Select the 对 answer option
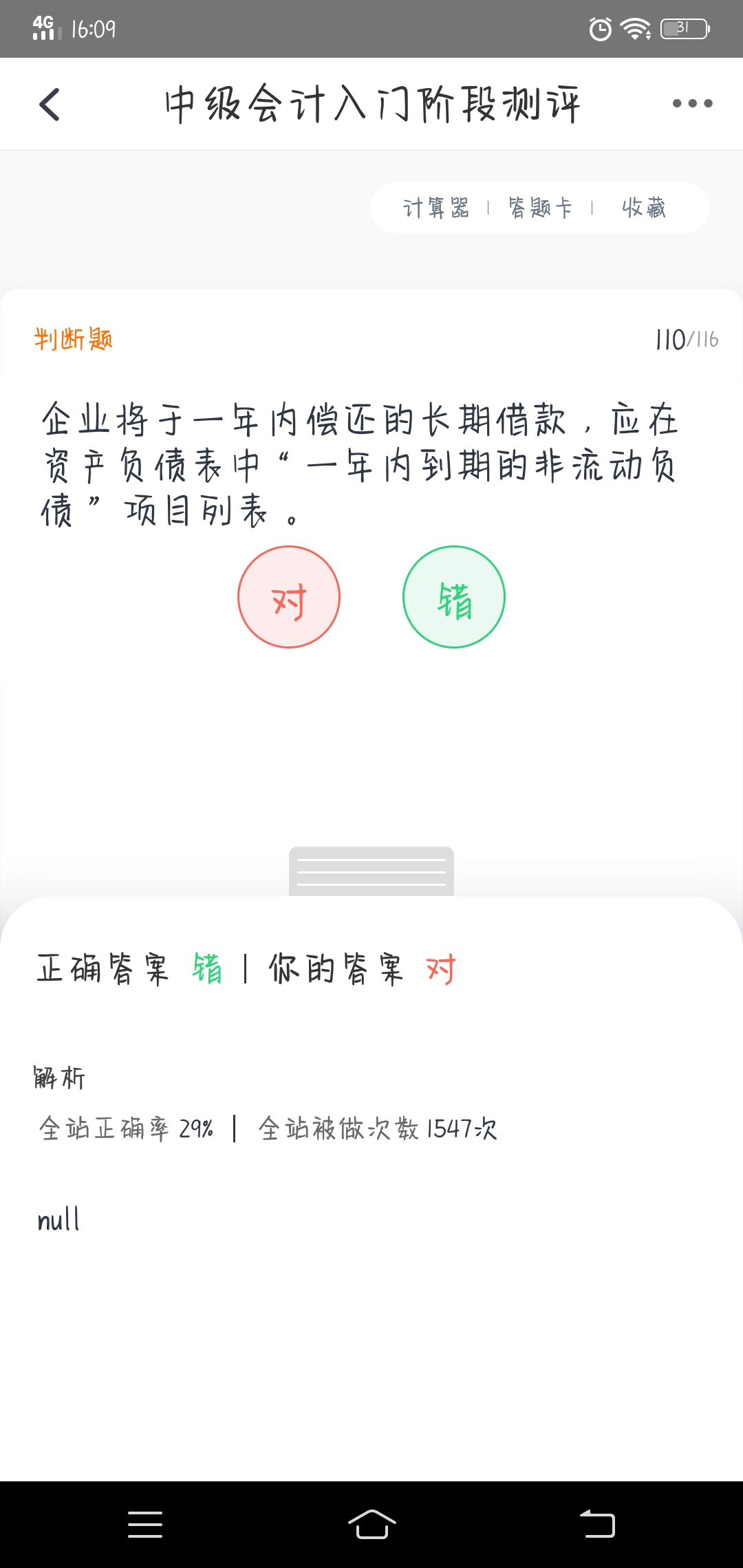The image size is (743, 1568). pos(289,597)
